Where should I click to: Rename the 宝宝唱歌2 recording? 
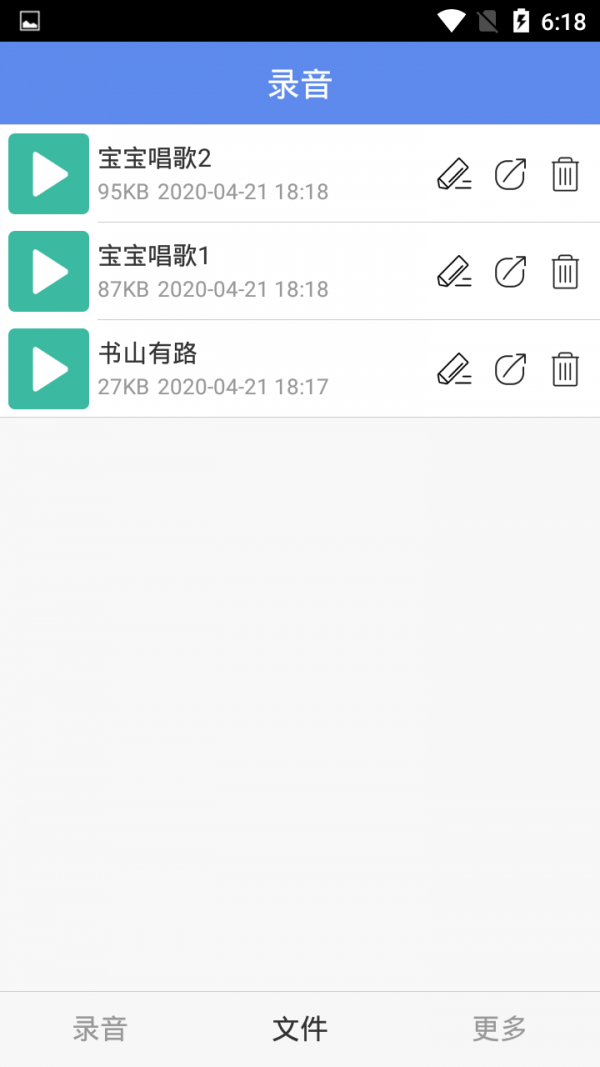(454, 174)
